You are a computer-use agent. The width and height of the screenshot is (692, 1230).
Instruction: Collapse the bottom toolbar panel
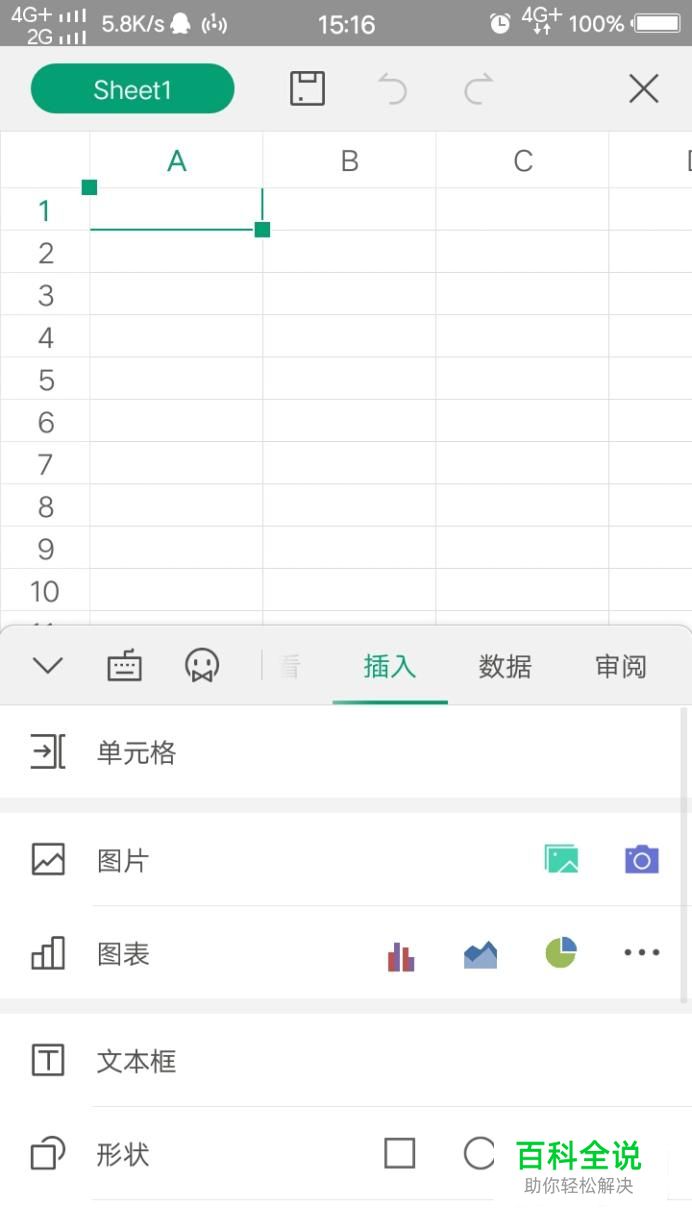coord(47,666)
